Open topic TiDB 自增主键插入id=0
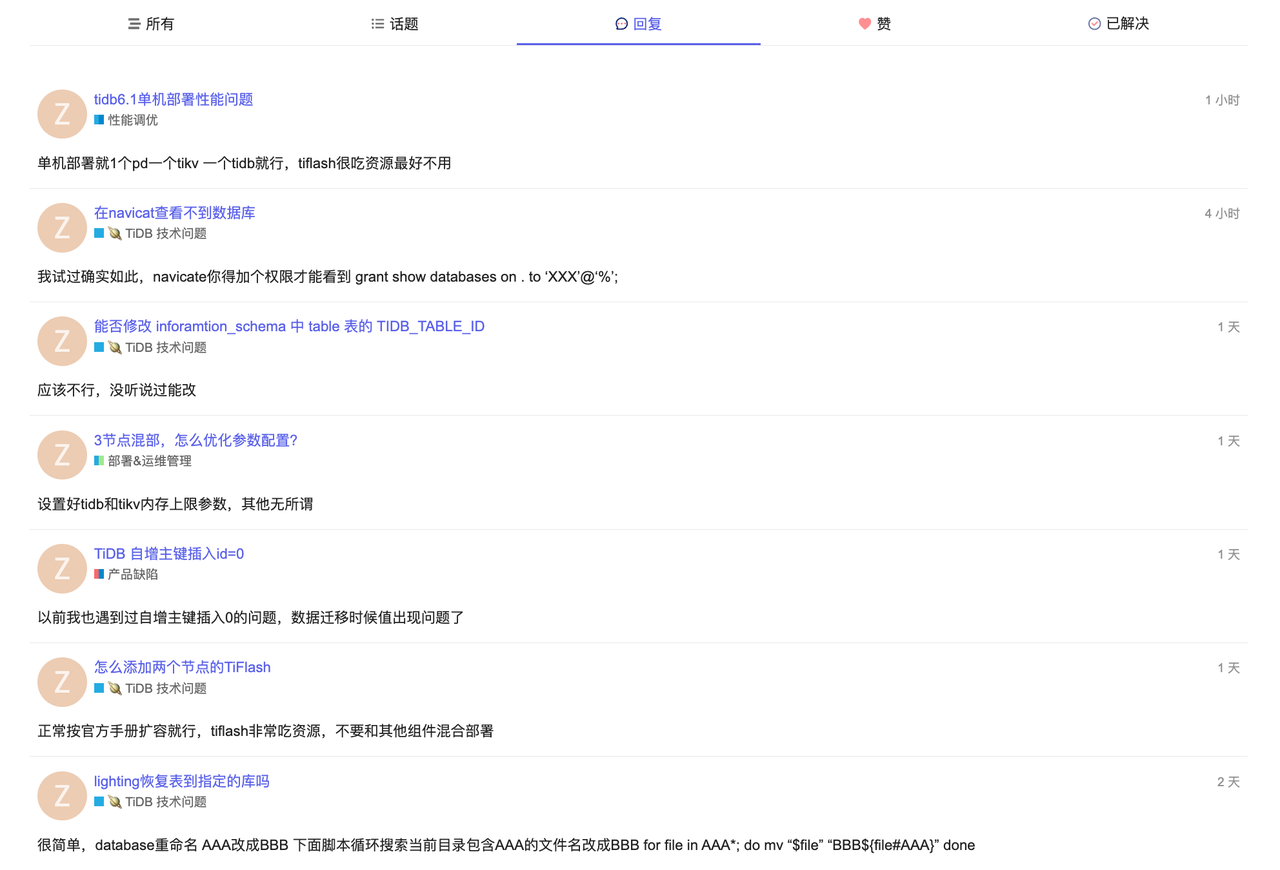The width and height of the screenshot is (1280, 870). pyautogui.click(x=168, y=553)
